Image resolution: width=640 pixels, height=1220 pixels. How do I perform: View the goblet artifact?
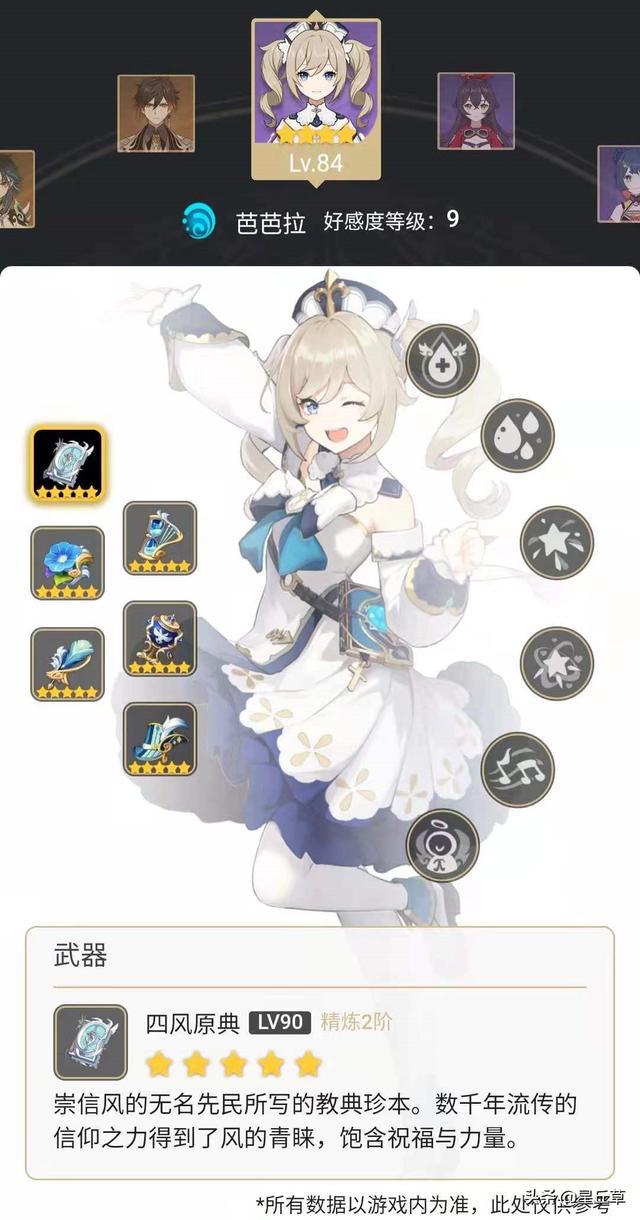click(160, 639)
